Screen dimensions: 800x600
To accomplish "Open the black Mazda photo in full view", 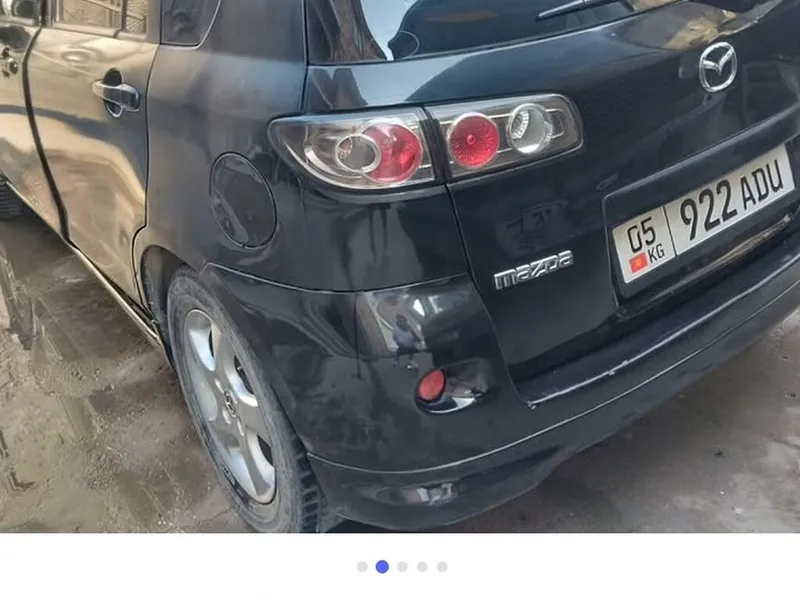I will [x=400, y=265].
